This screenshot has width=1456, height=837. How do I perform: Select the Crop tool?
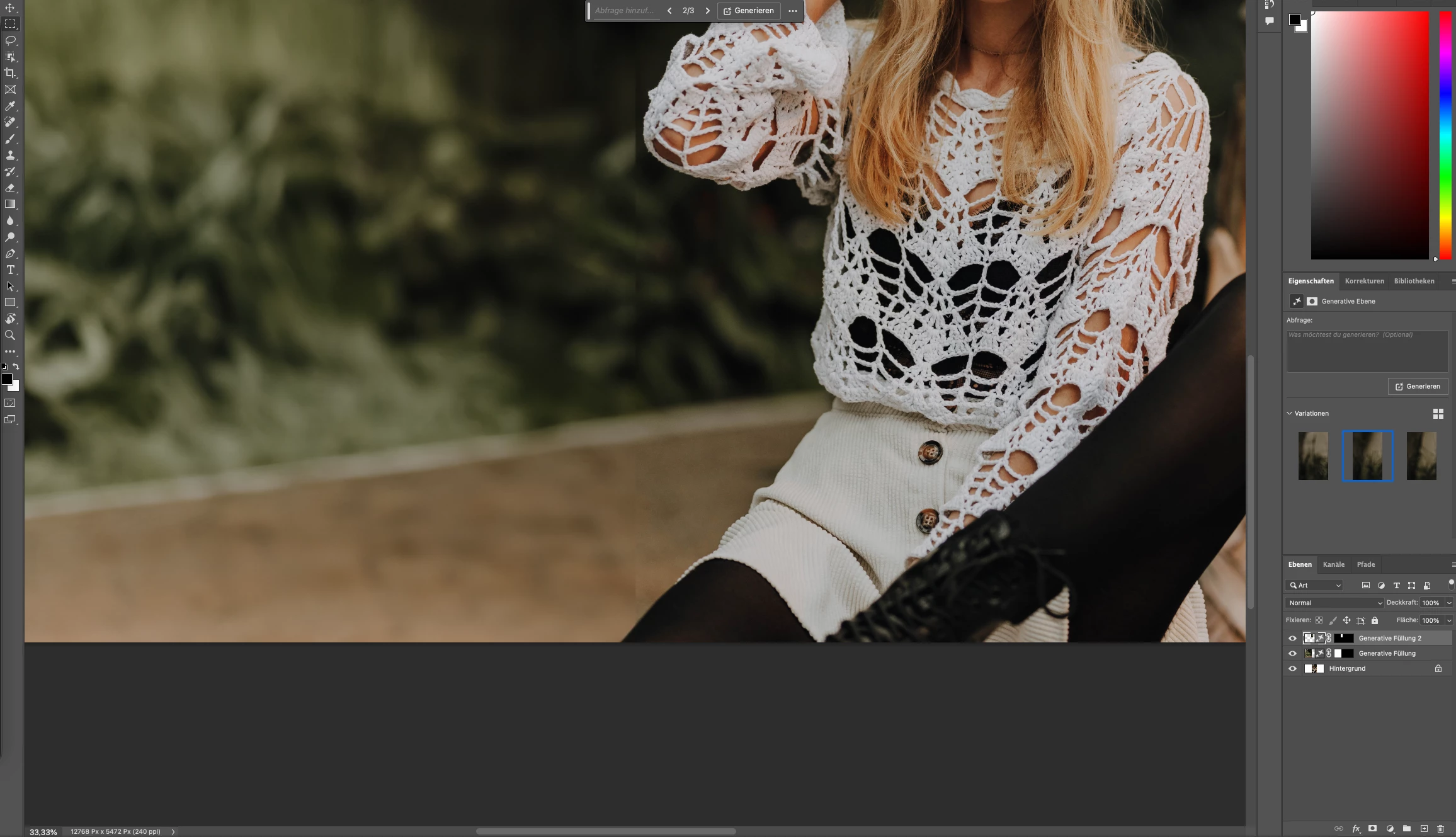(10, 73)
